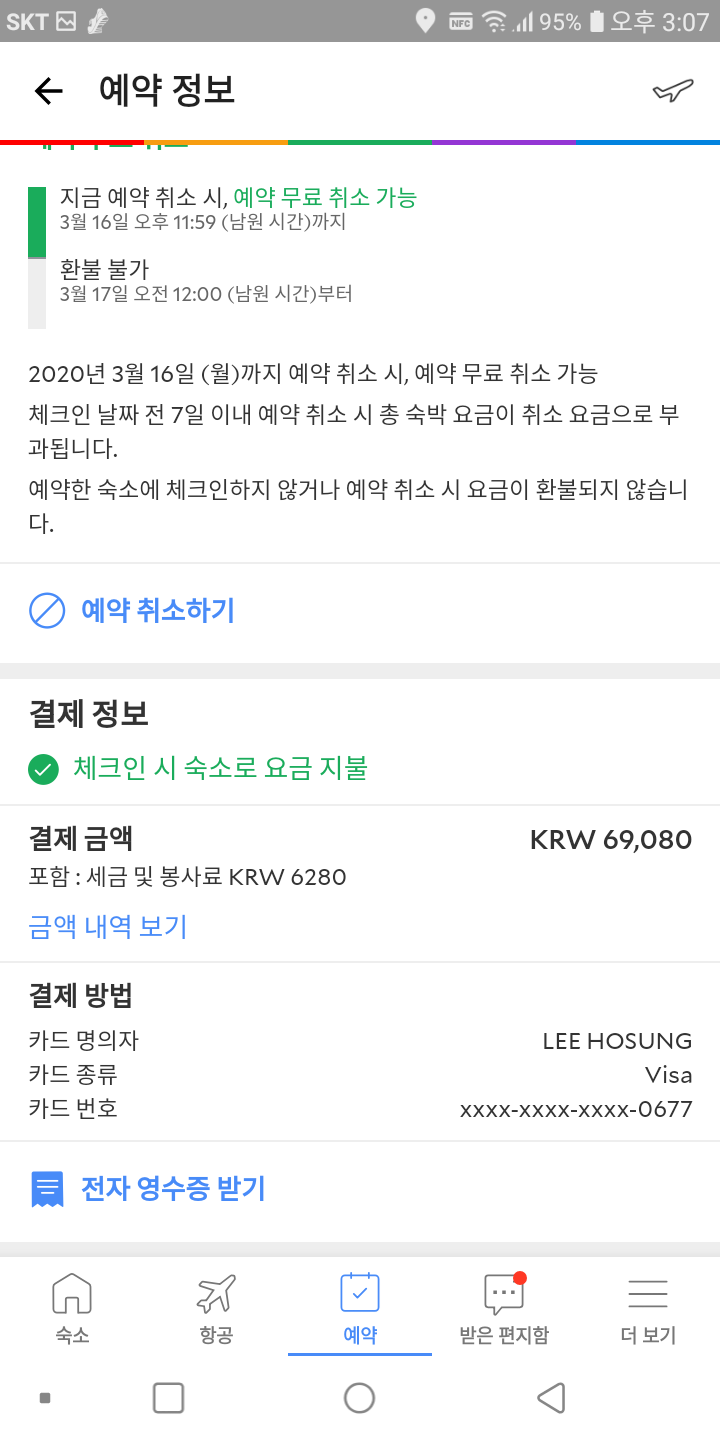Open recent apps with the square button
This screenshot has height=1440, width=720.
[x=168, y=1397]
